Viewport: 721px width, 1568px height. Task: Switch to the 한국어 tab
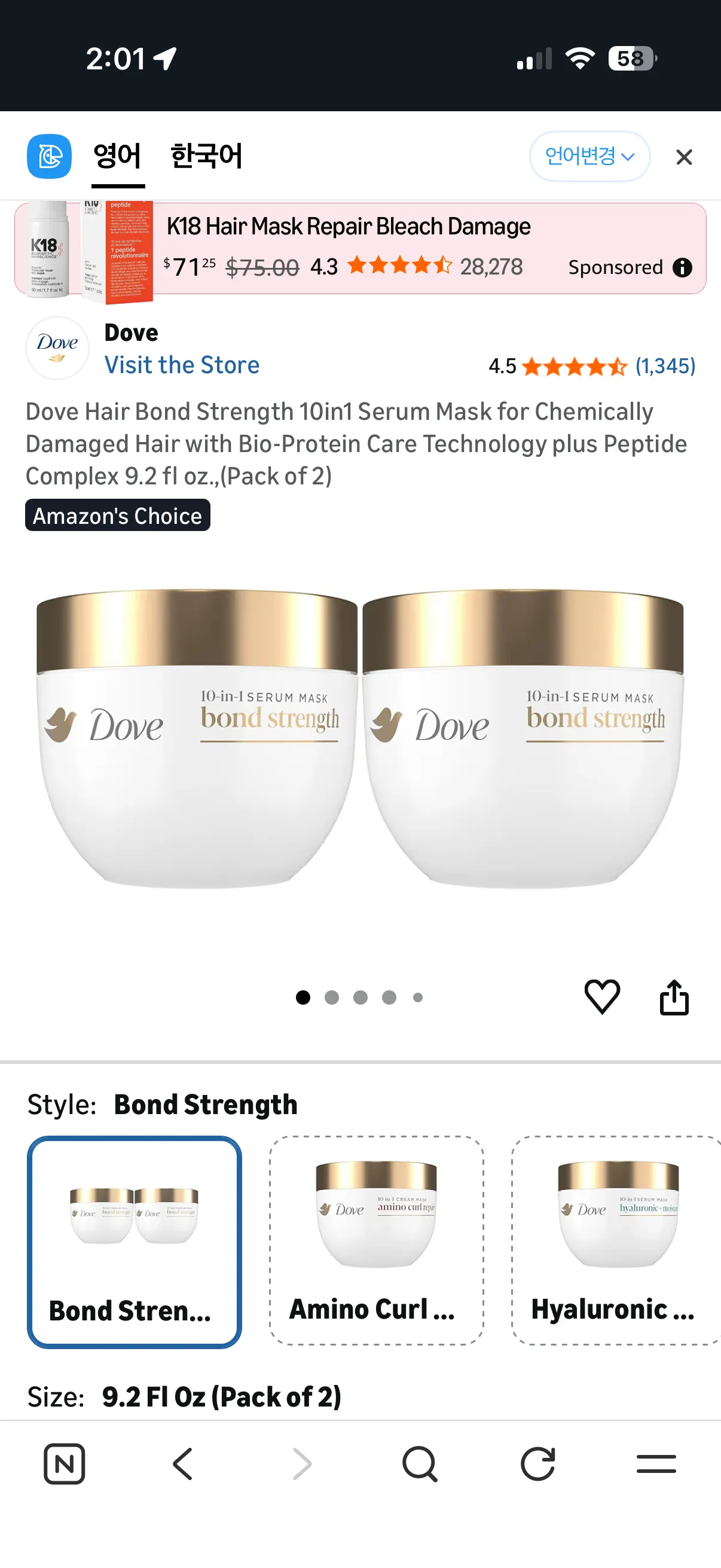[206, 157]
